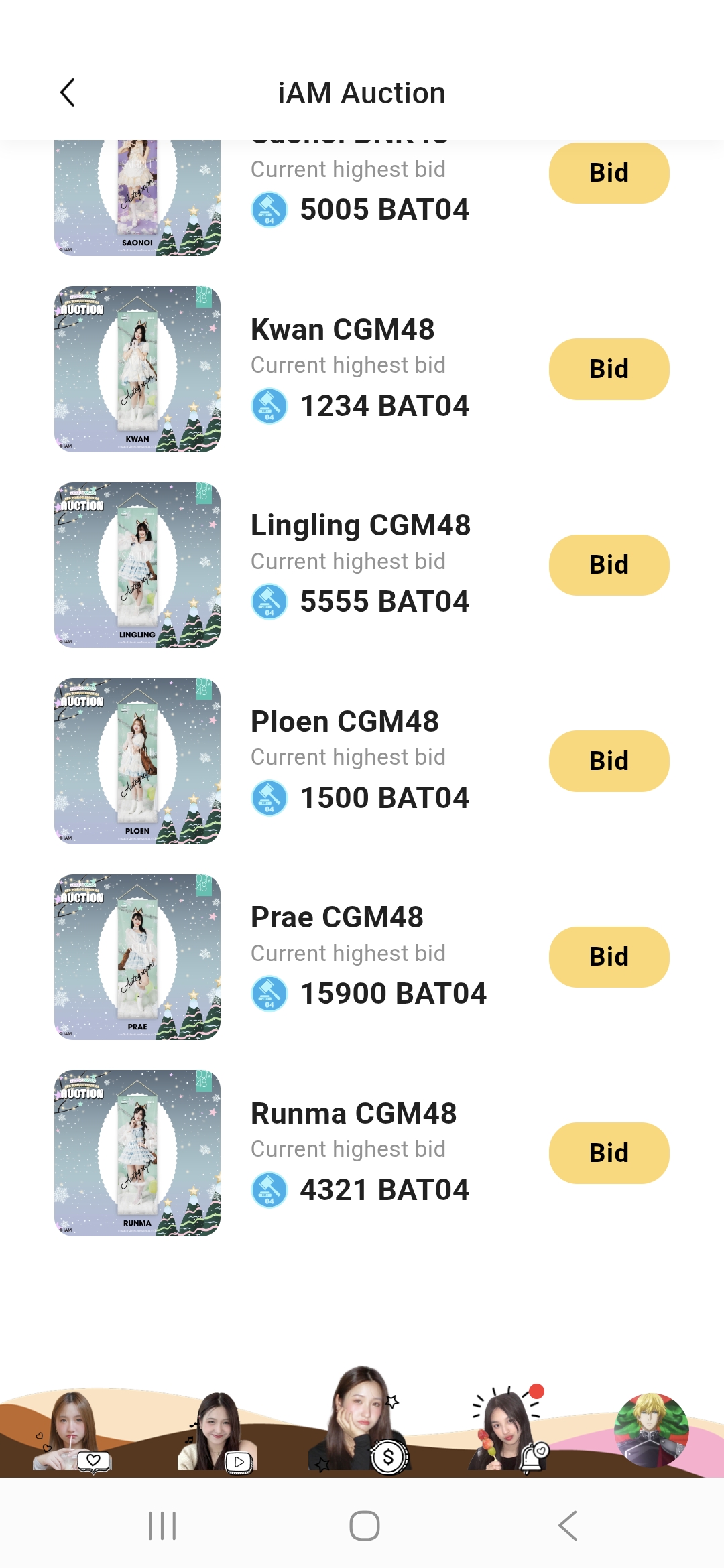Go back from iAM Auction
This screenshot has width=724, height=1568.
click(x=68, y=92)
